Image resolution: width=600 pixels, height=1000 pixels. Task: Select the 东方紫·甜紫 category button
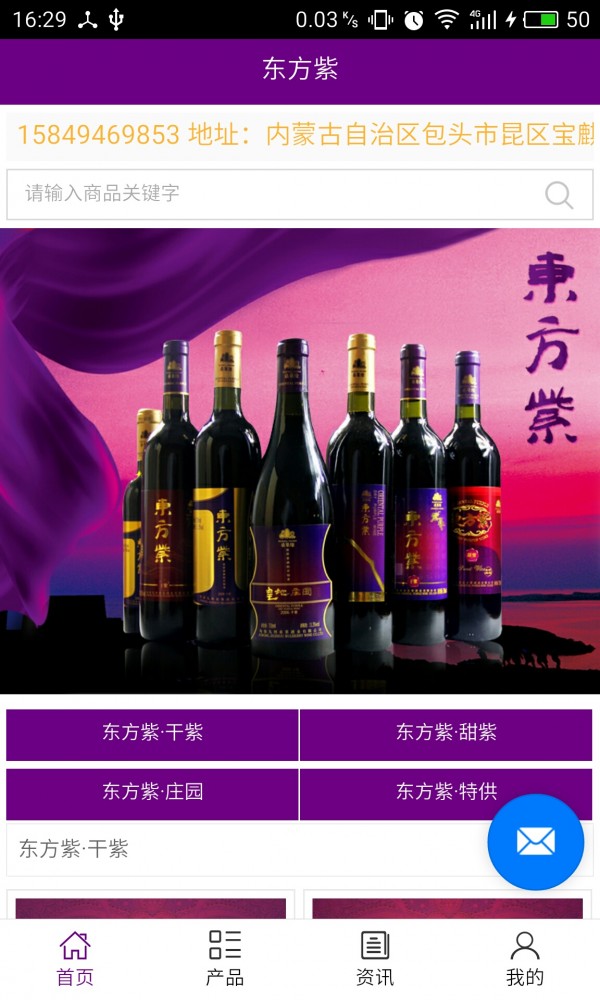(446, 733)
